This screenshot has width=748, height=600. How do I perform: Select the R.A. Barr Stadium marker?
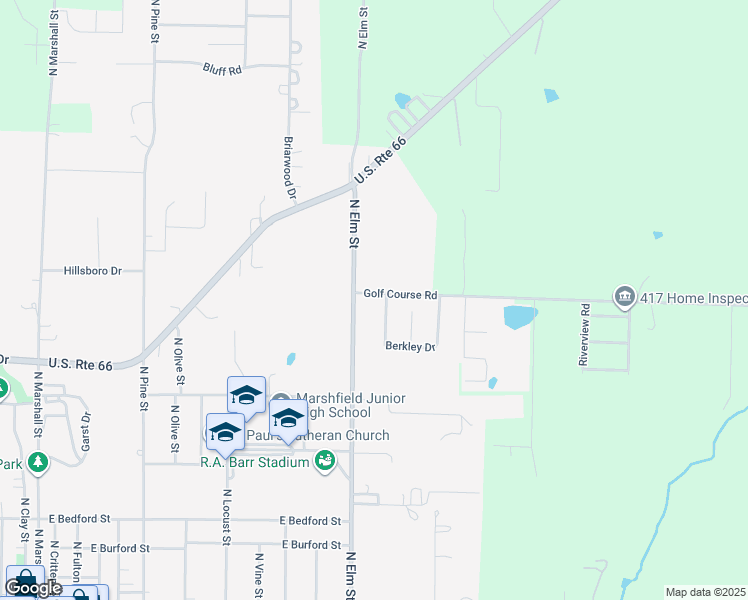pyautogui.click(x=325, y=462)
